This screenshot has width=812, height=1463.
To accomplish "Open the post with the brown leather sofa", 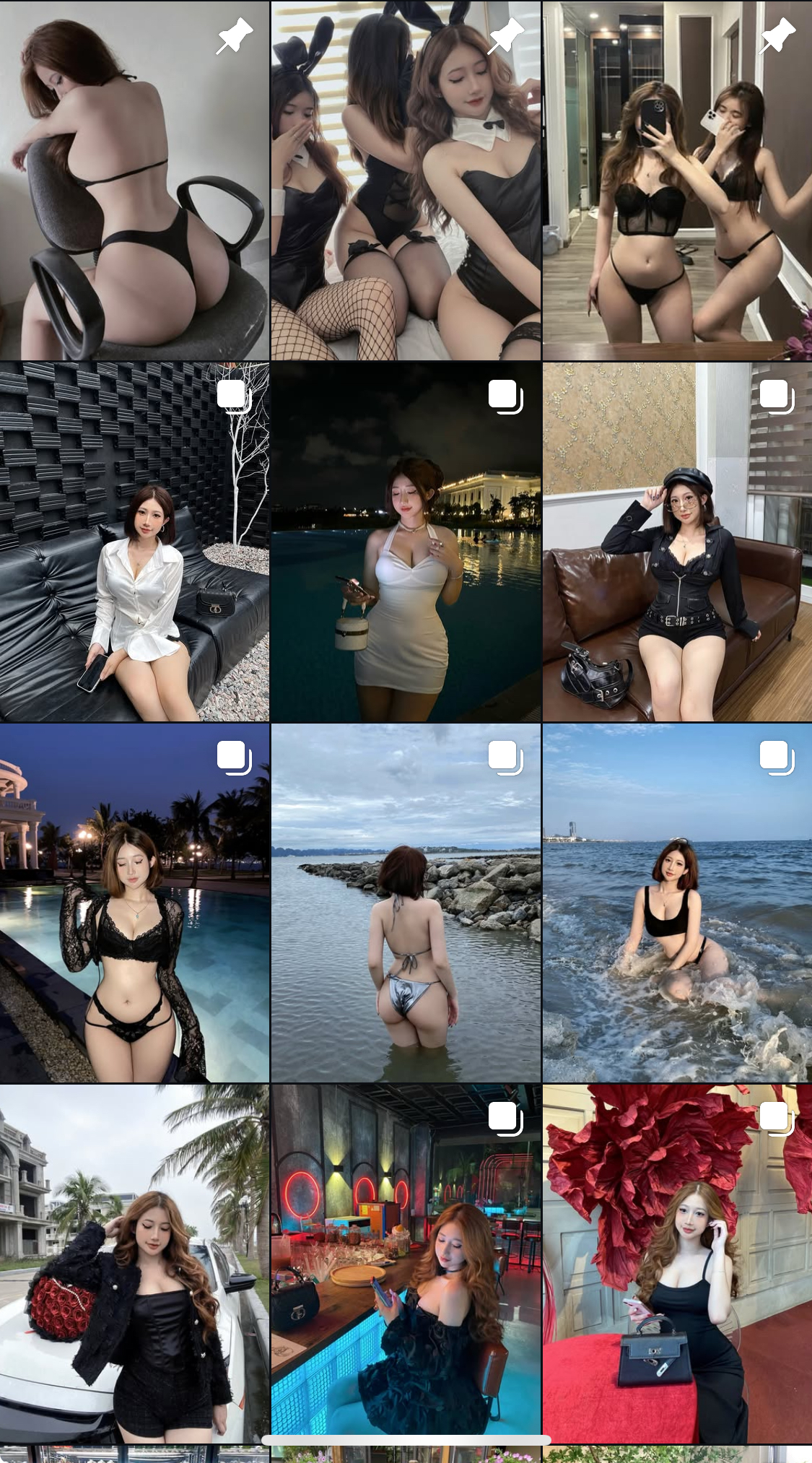I will 677,542.
